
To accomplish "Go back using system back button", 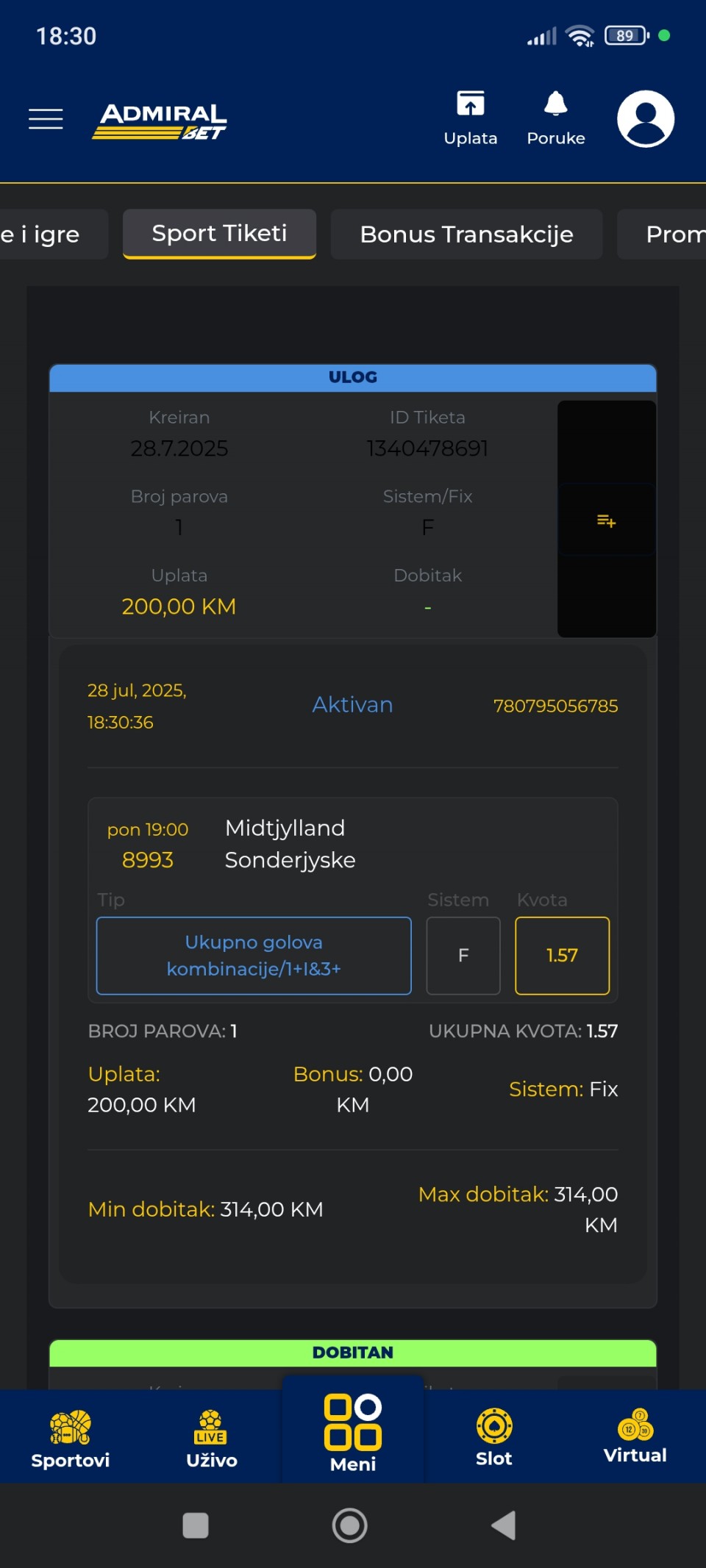I will [x=504, y=1525].
